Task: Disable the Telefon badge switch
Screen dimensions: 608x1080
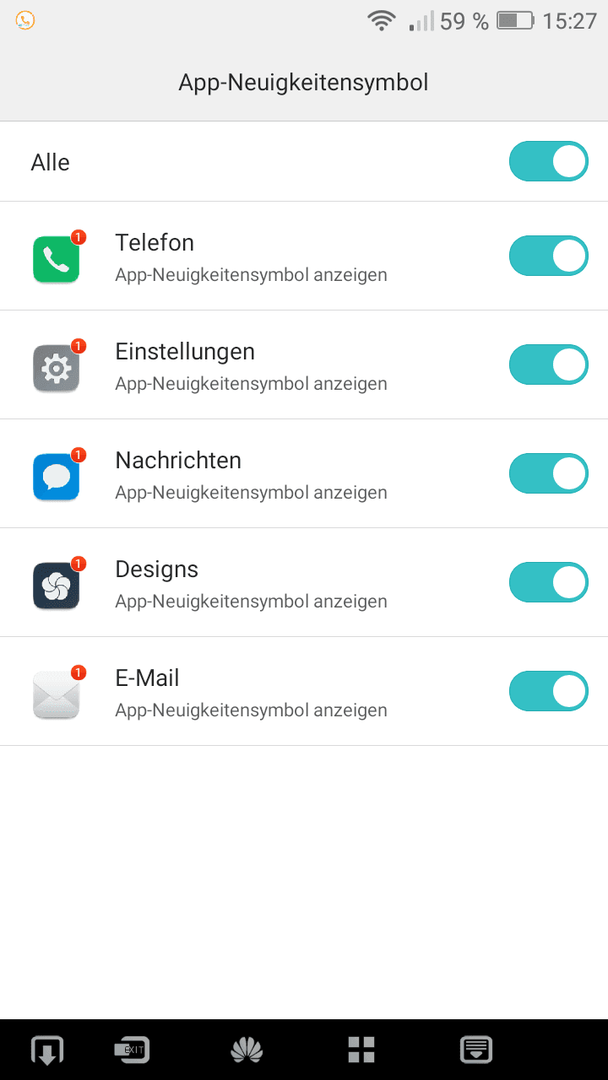Action: 549,256
